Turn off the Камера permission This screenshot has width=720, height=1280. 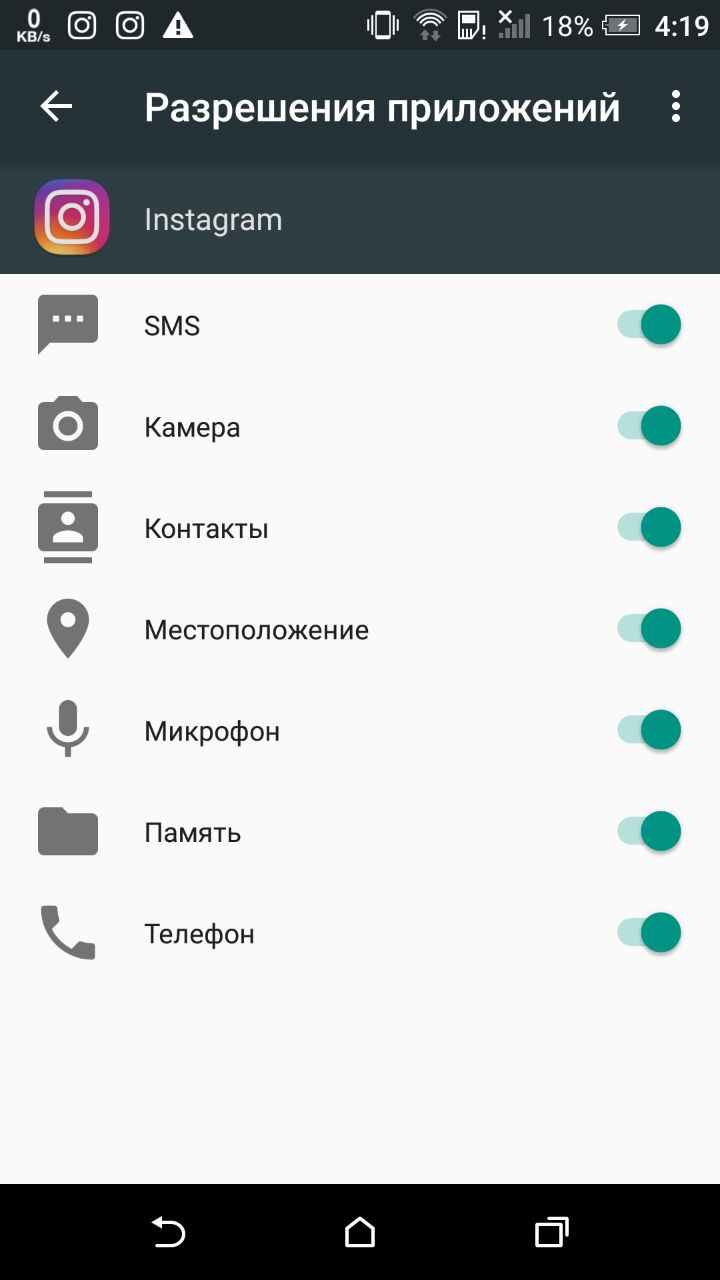pyautogui.click(x=649, y=426)
